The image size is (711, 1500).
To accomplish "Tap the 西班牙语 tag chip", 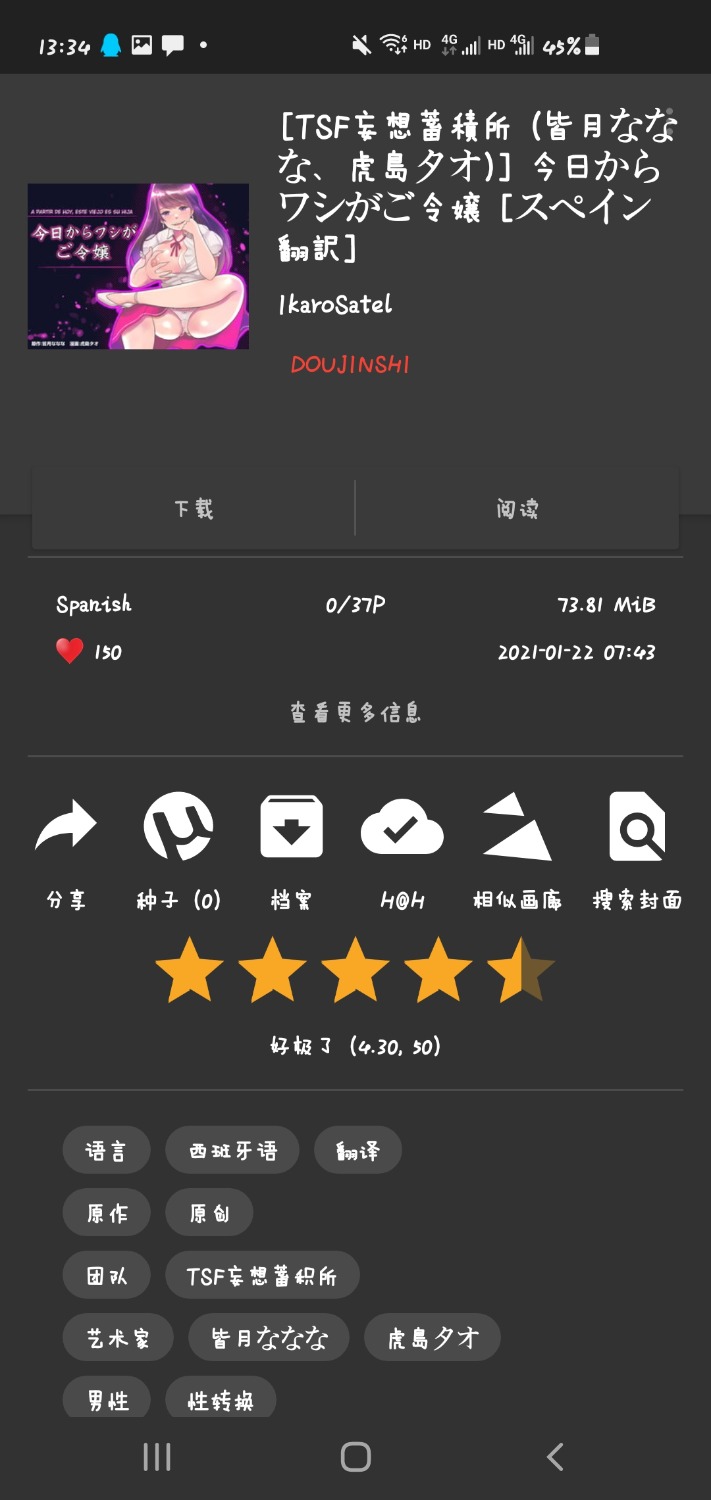I will pos(232,1150).
